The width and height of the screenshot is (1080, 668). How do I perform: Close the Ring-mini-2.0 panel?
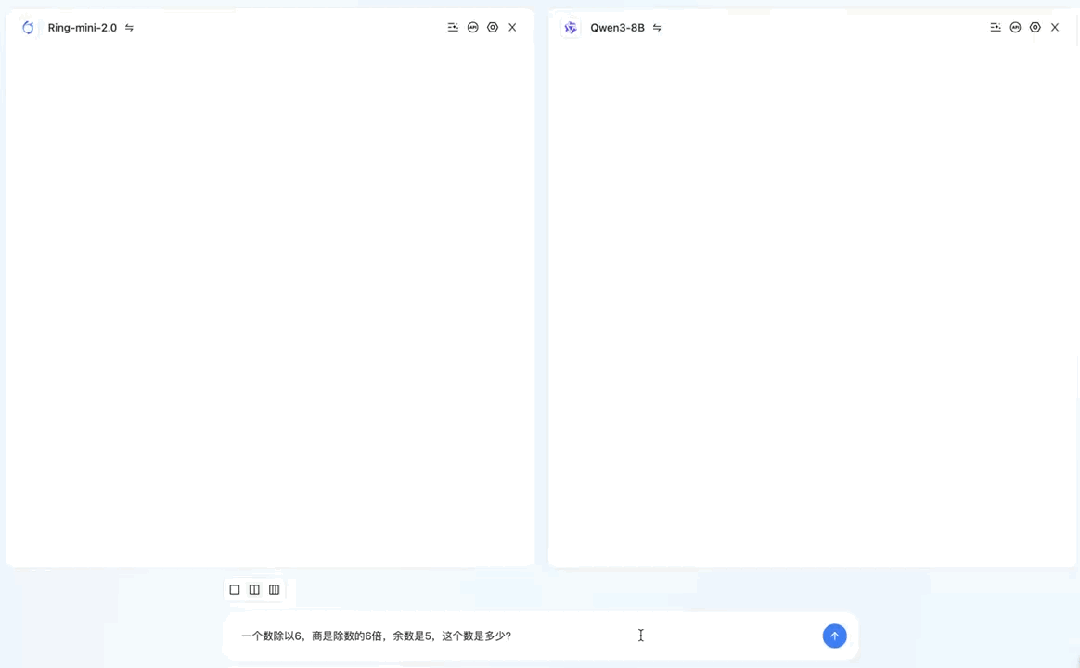coord(512,28)
